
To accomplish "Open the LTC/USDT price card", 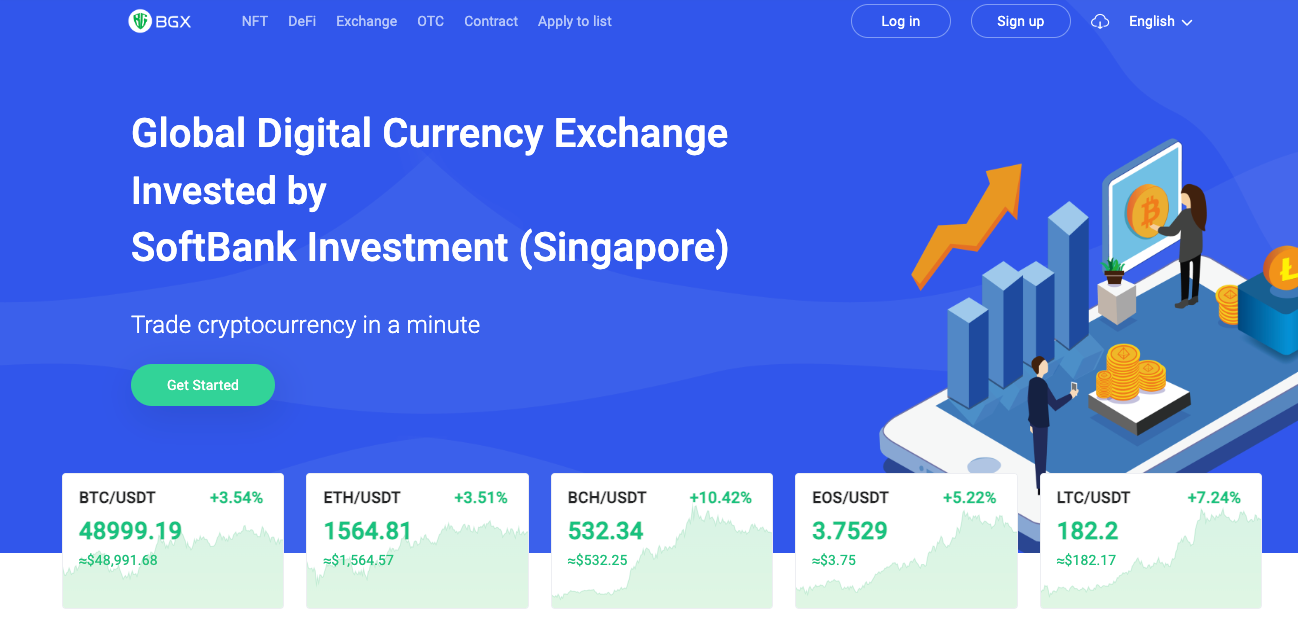I will [x=1151, y=540].
